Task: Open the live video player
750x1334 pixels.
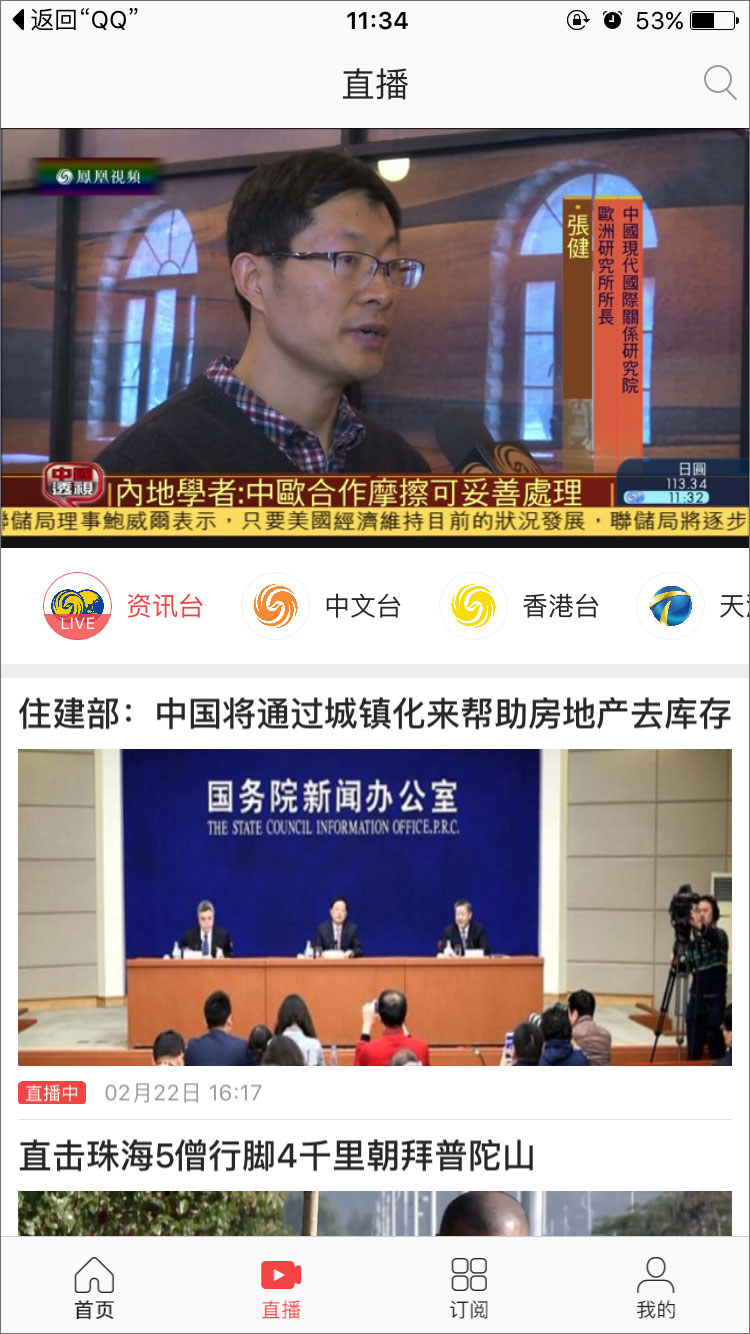Action: (375, 338)
